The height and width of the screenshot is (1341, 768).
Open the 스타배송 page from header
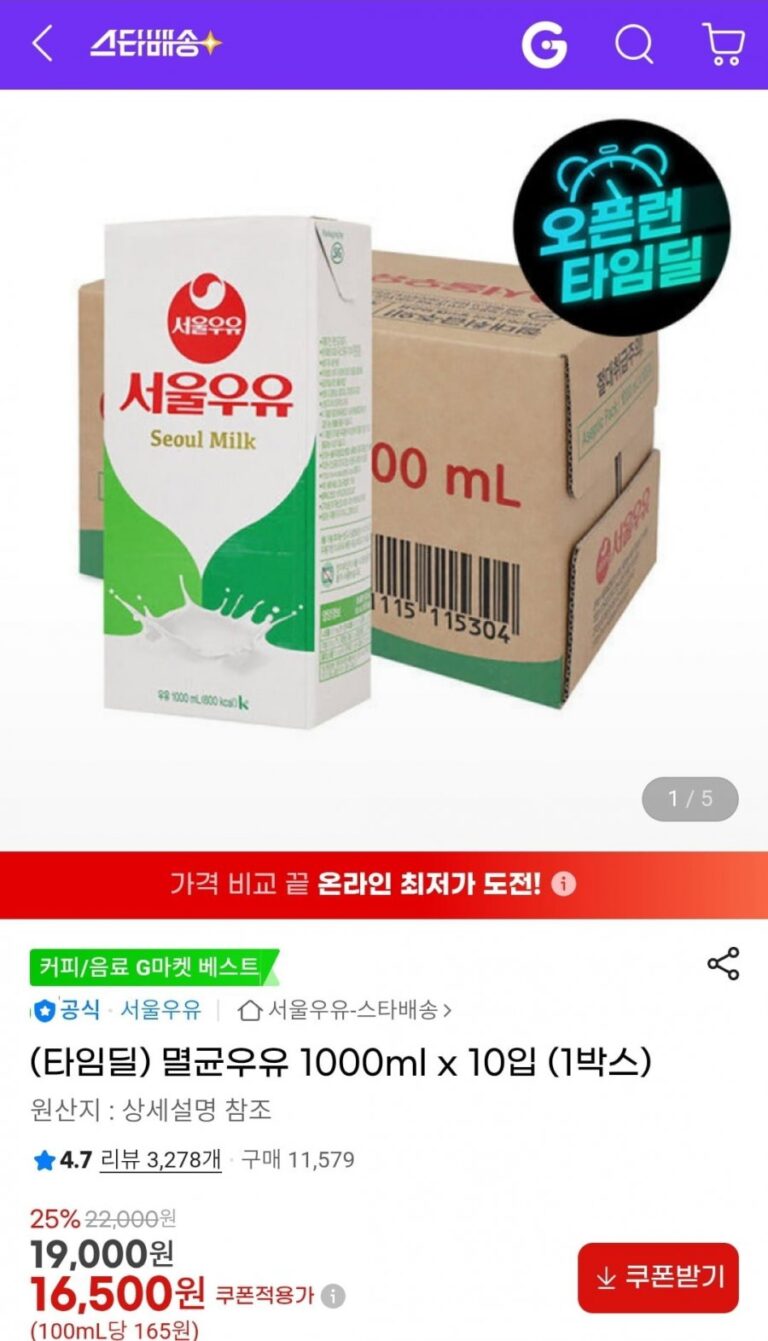[155, 44]
